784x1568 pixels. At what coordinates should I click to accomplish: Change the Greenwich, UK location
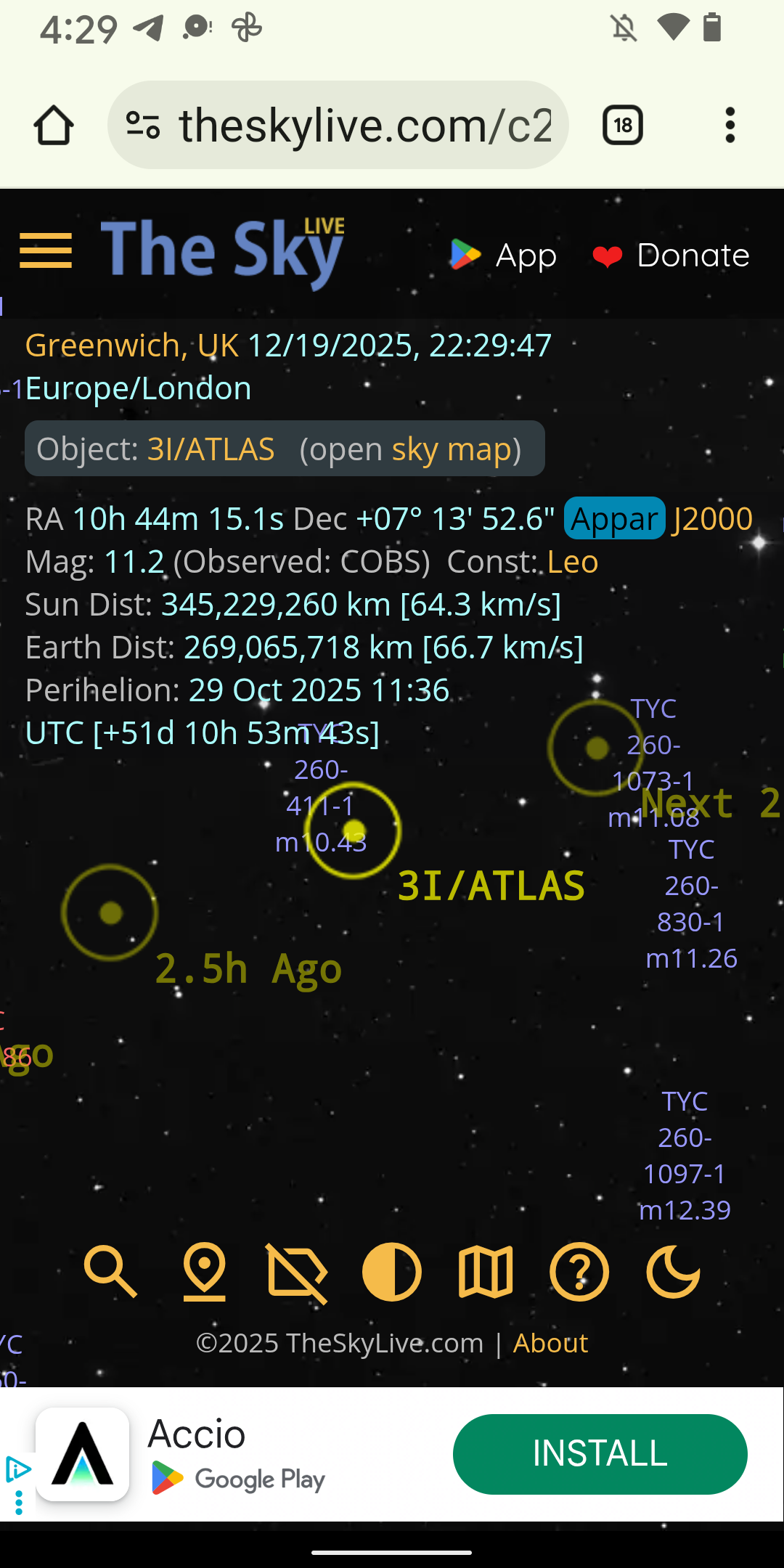pyautogui.click(x=132, y=346)
